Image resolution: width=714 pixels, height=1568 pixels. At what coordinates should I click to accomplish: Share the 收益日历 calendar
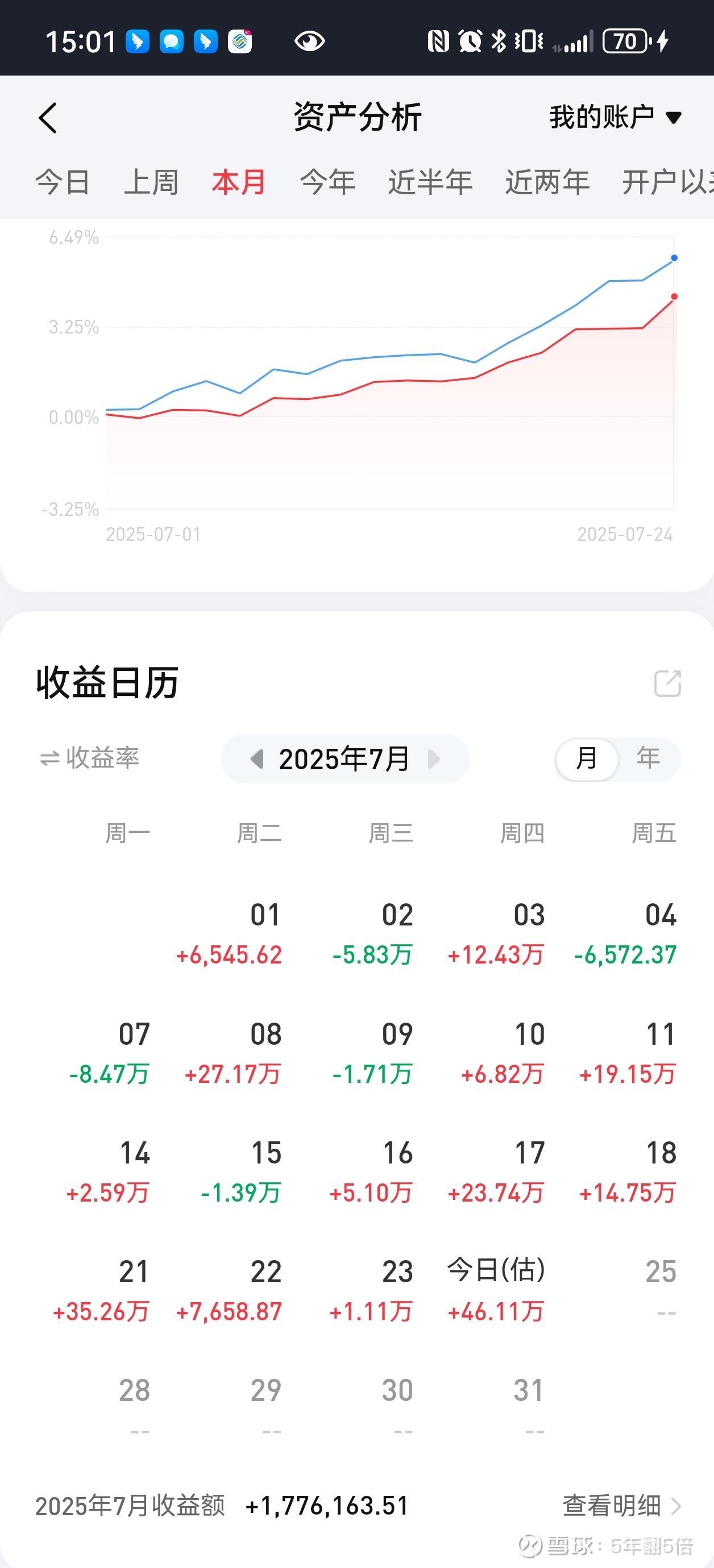(667, 683)
